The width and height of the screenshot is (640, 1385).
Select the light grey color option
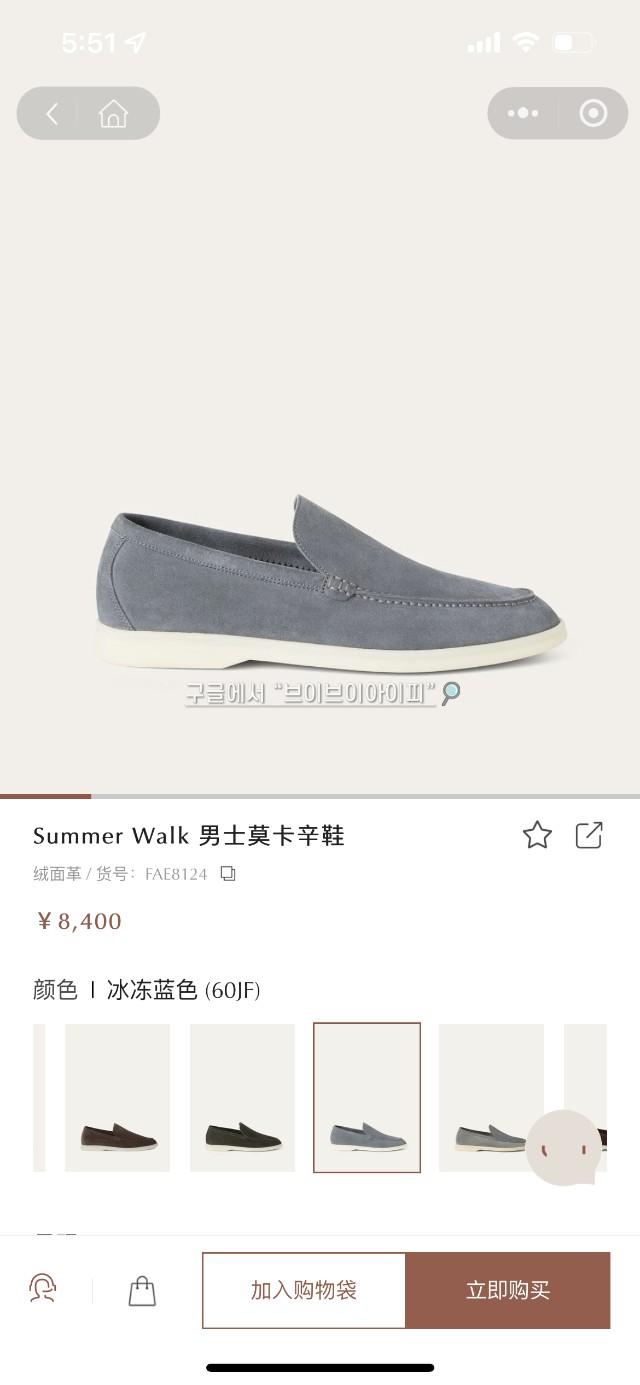pos(490,1097)
